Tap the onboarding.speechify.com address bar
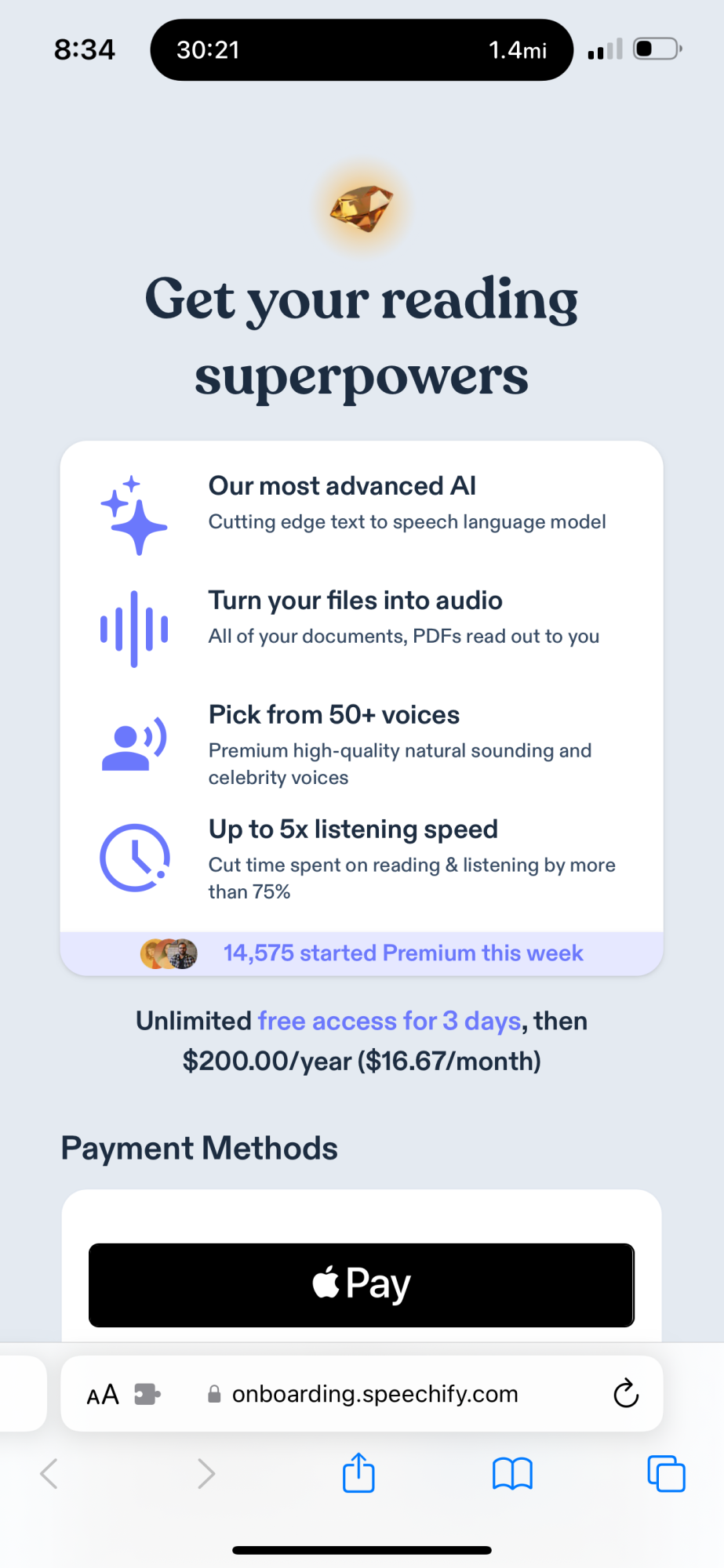The width and height of the screenshot is (724, 1568). (x=375, y=1394)
